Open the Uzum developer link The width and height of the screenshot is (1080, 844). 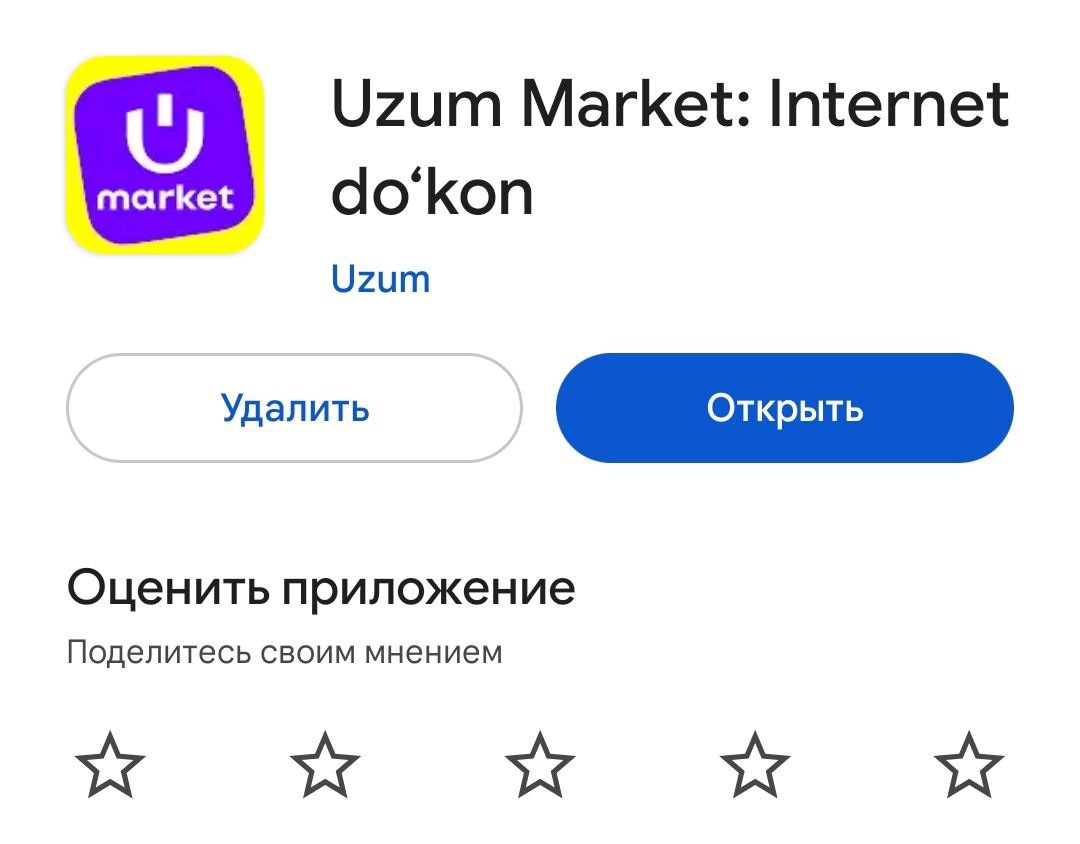pos(380,279)
